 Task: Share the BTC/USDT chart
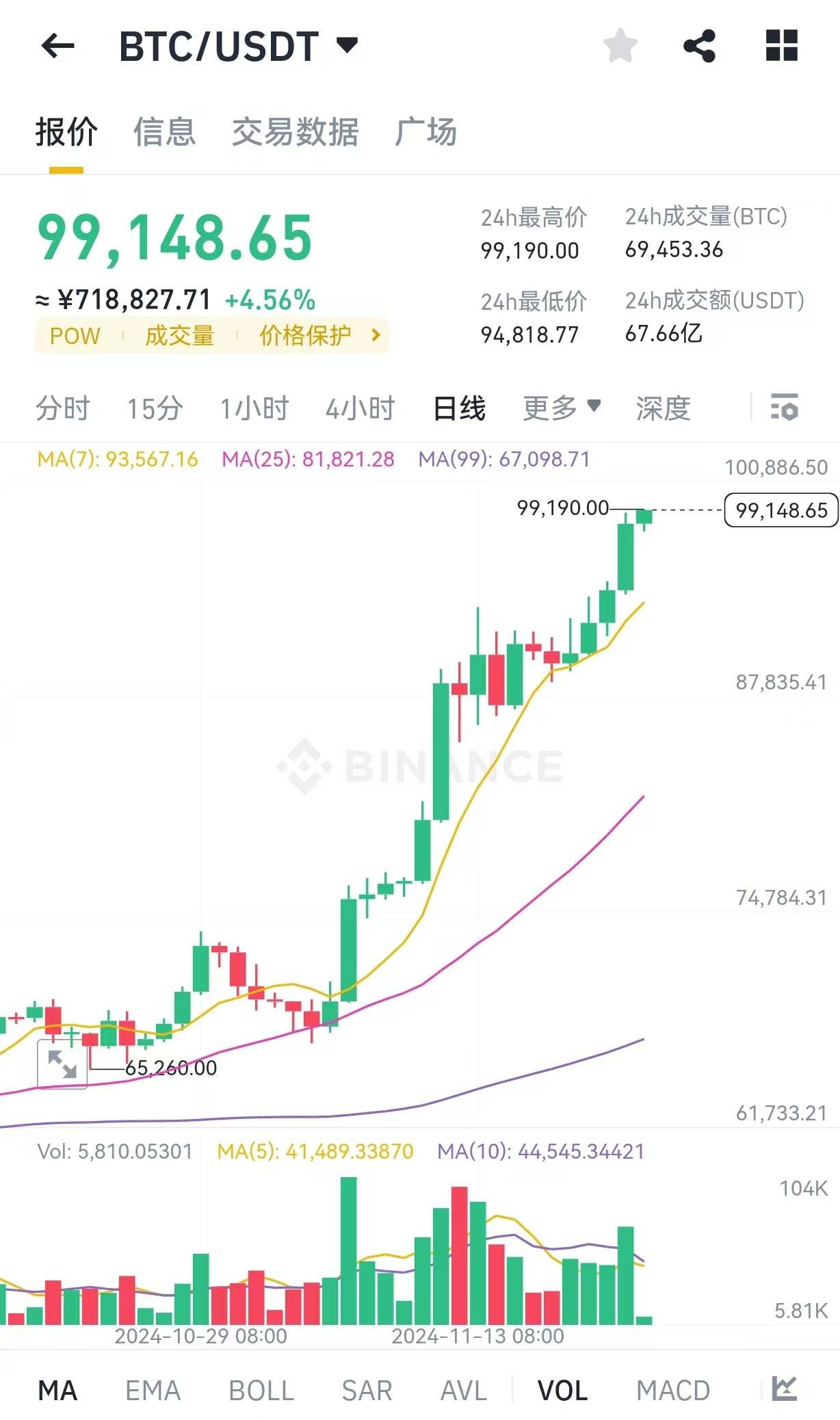tap(699, 47)
